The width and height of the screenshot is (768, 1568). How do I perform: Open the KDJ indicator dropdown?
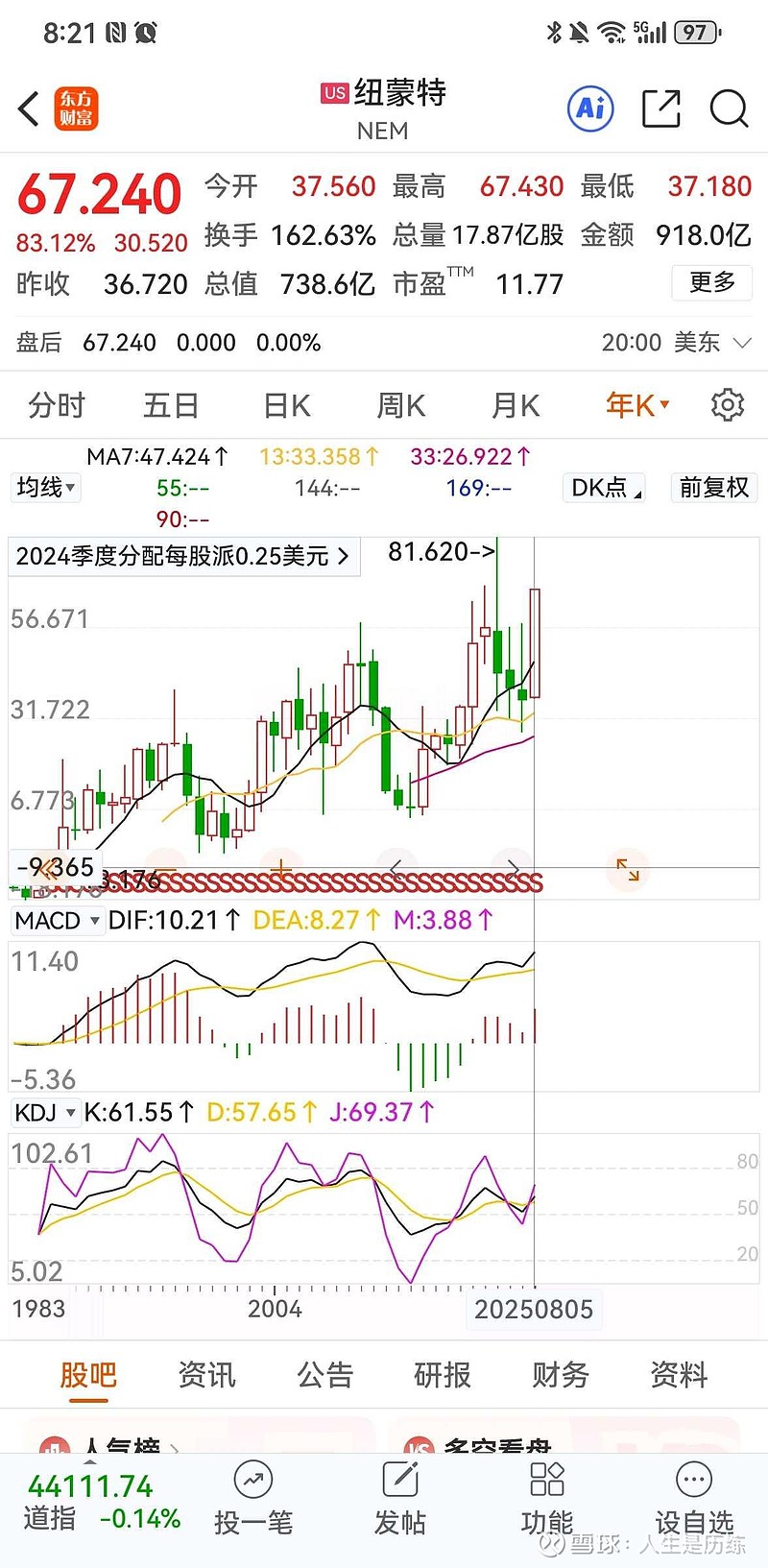43,1112
